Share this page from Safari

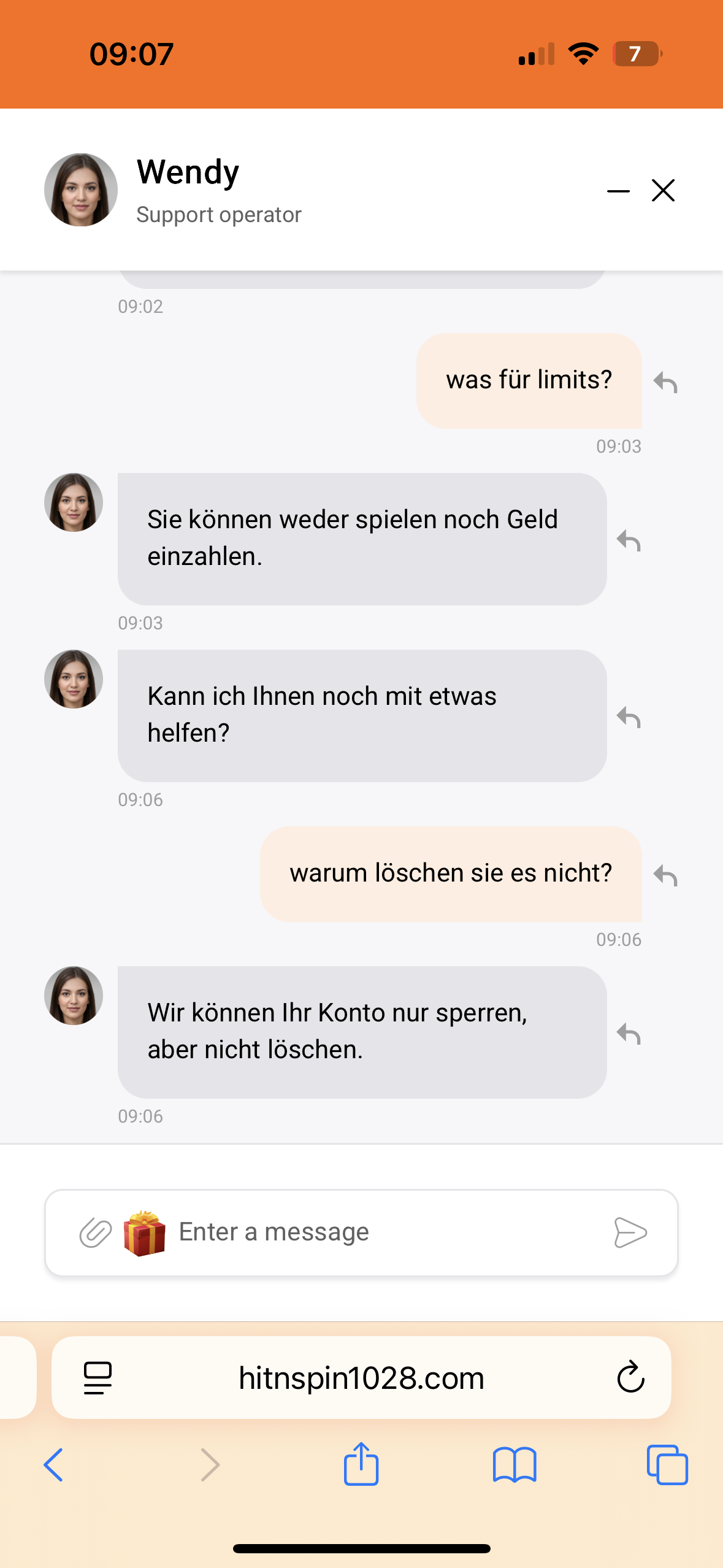click(x=361, y=1464)
